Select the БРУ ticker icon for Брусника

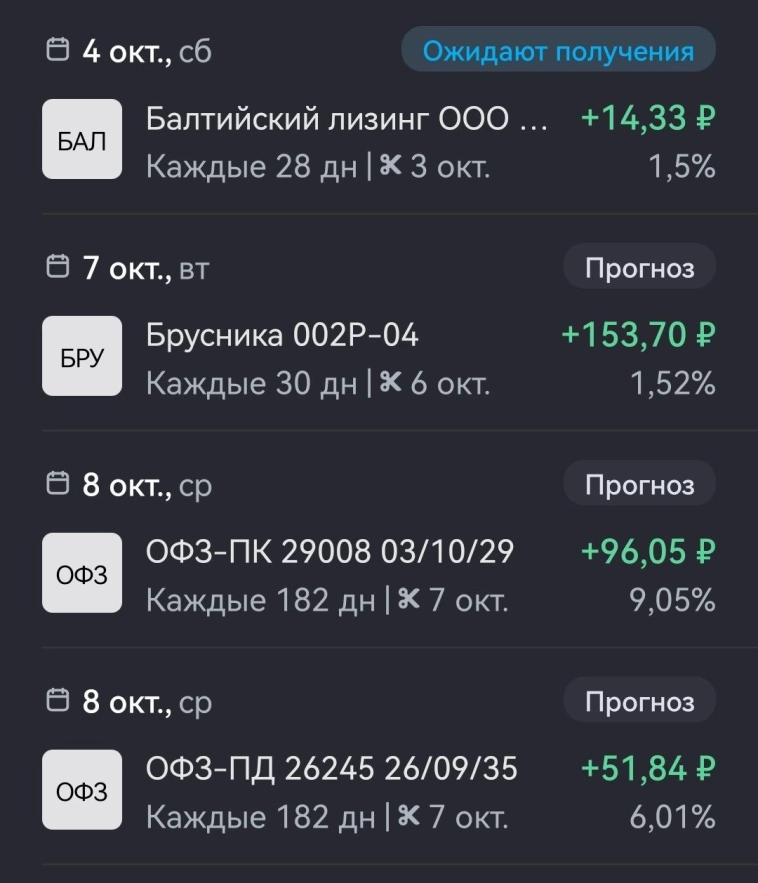(x=81, y=356)
